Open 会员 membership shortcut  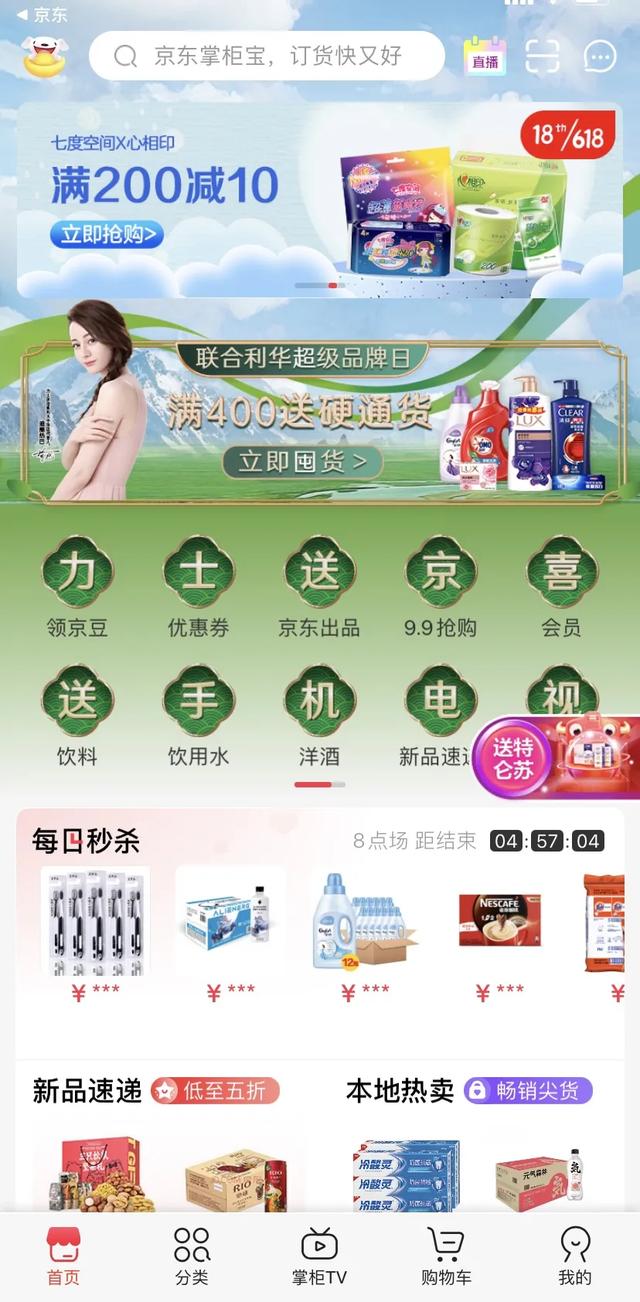pyautogui.click(x=561, y=585)
